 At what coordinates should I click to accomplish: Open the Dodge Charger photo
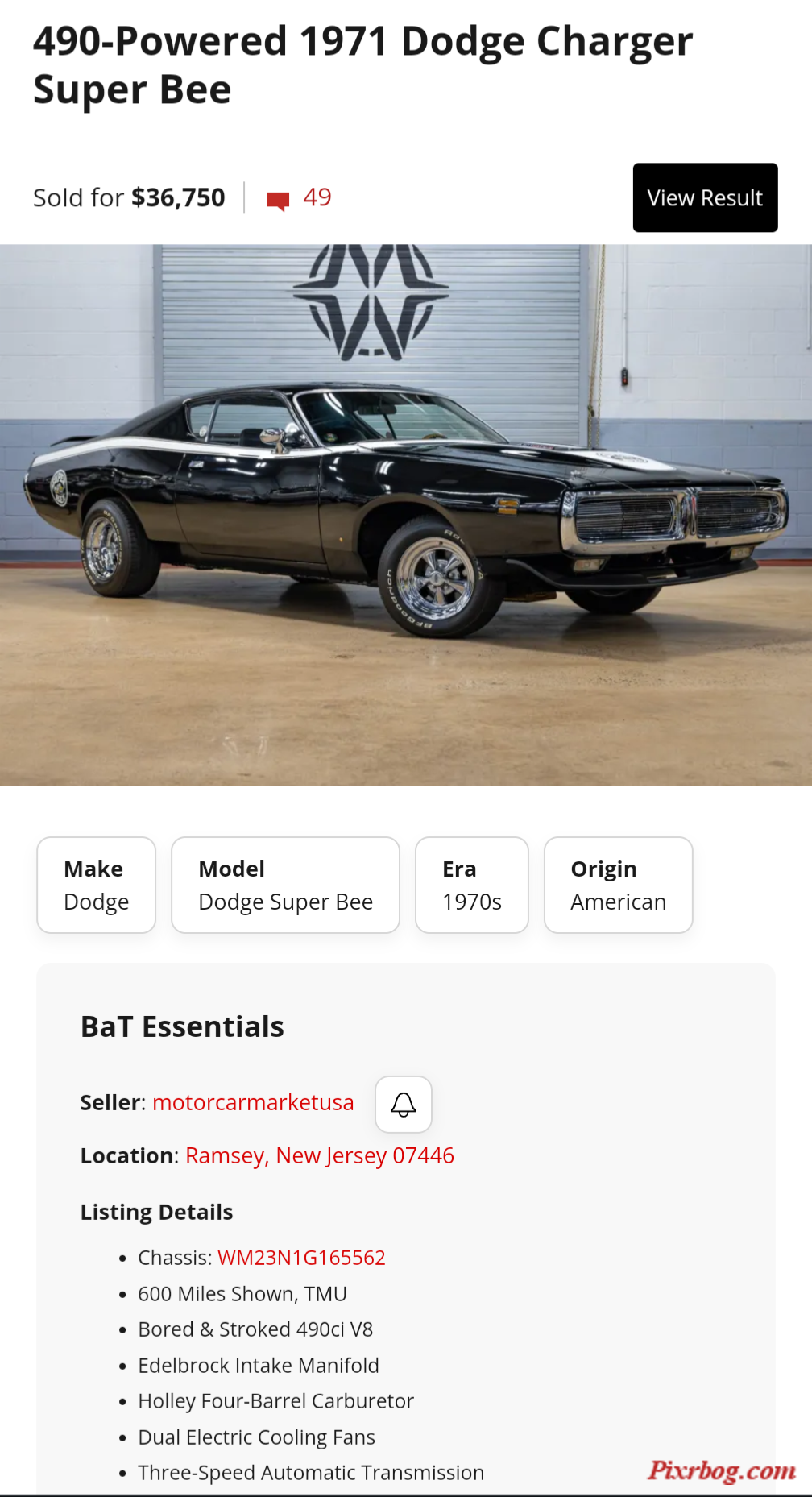point(406,514)
